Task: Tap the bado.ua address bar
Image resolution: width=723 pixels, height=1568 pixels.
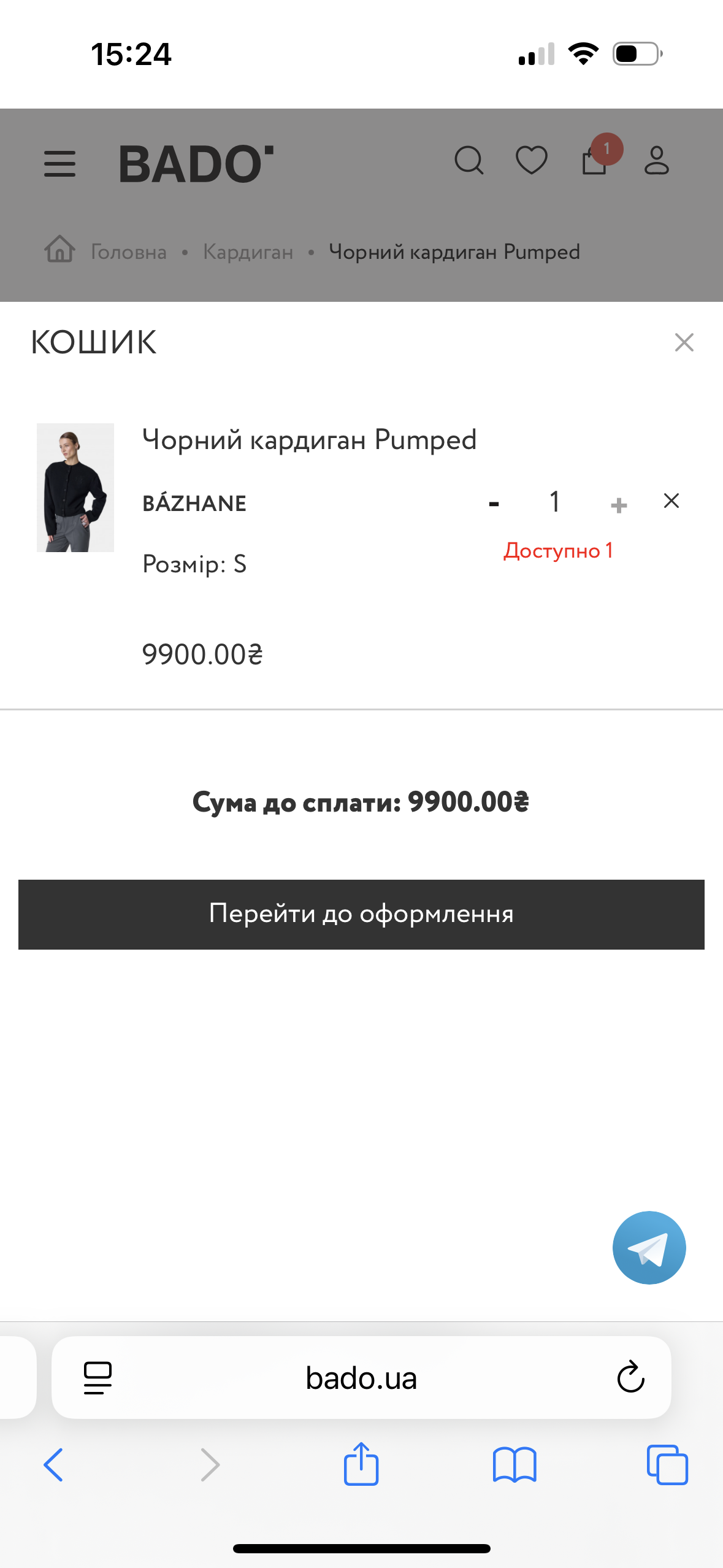Action: click(x=361, y=1378)
